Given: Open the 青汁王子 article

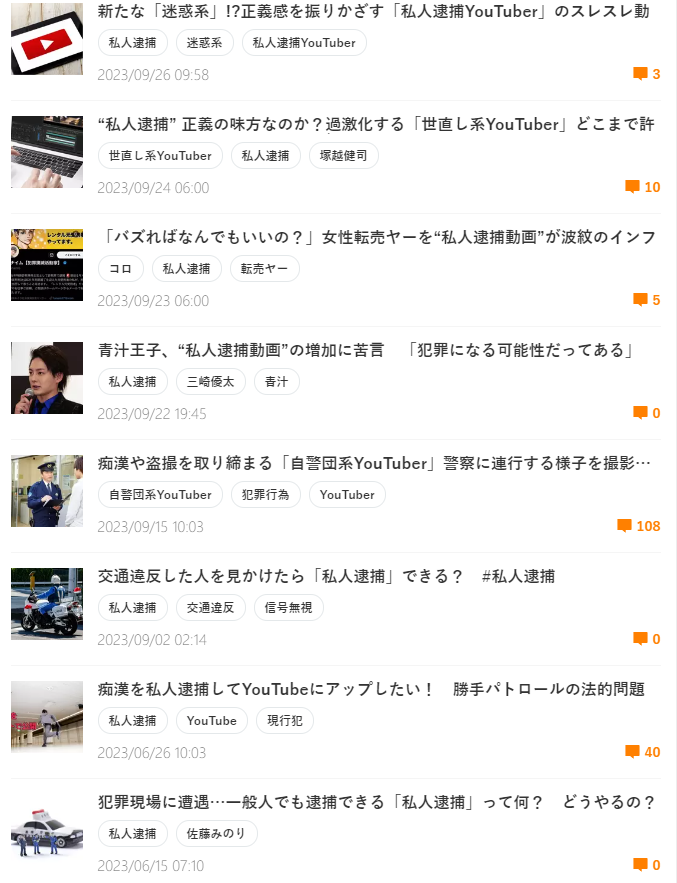Looking at the screenshot, I should coord(367,350).
